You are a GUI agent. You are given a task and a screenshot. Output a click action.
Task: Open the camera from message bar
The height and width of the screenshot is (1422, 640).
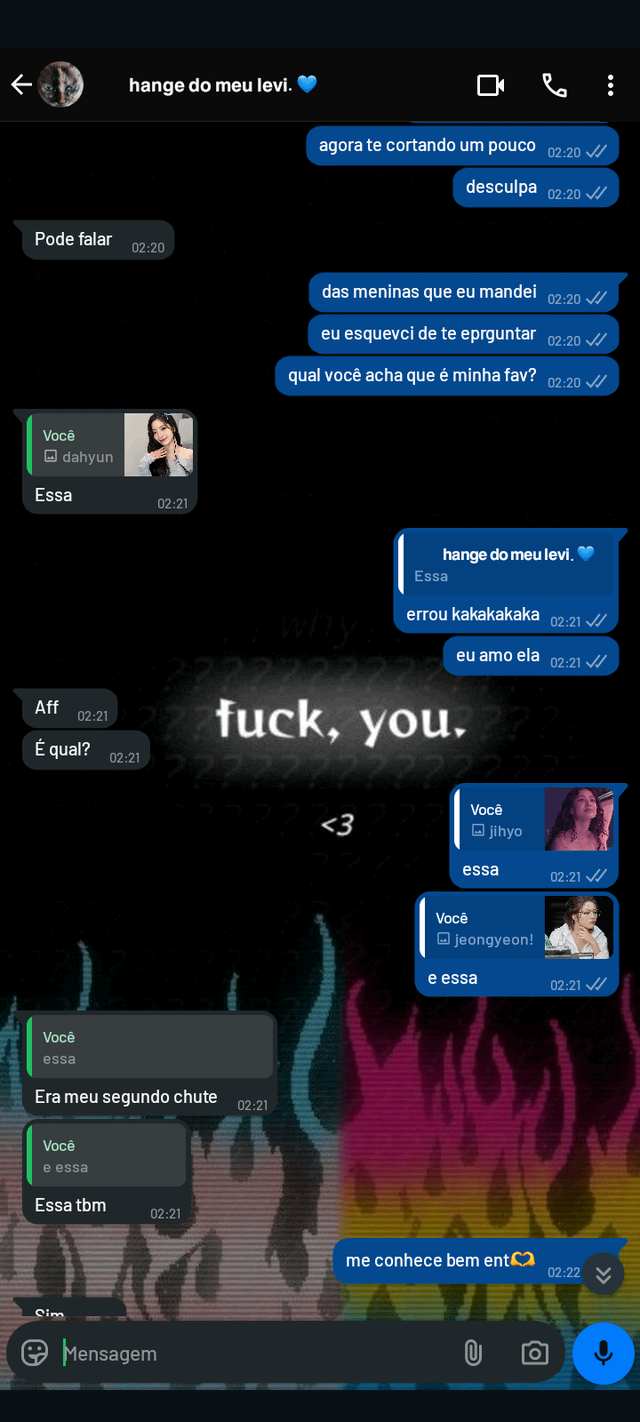[535, 1353]
